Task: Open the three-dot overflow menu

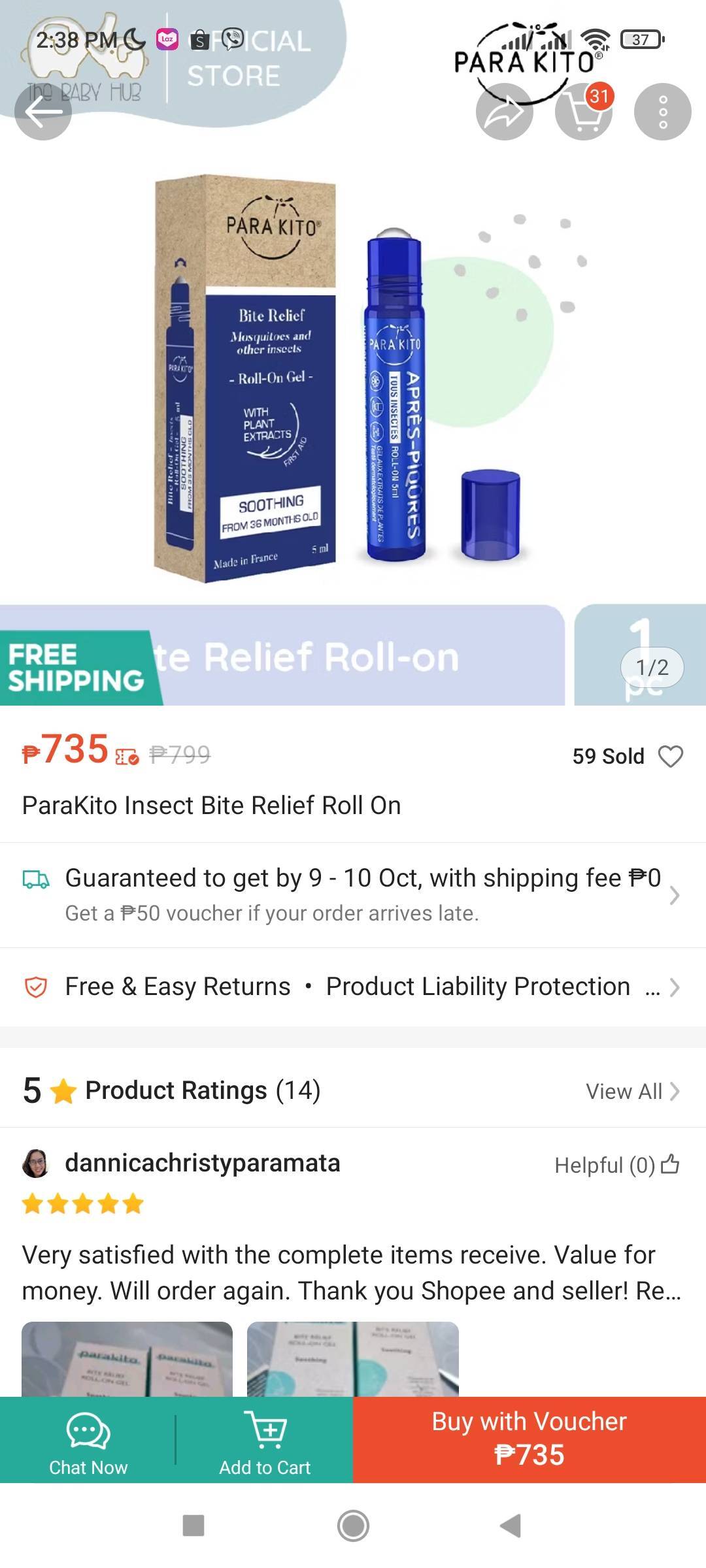Action: [x=662, y=112]
